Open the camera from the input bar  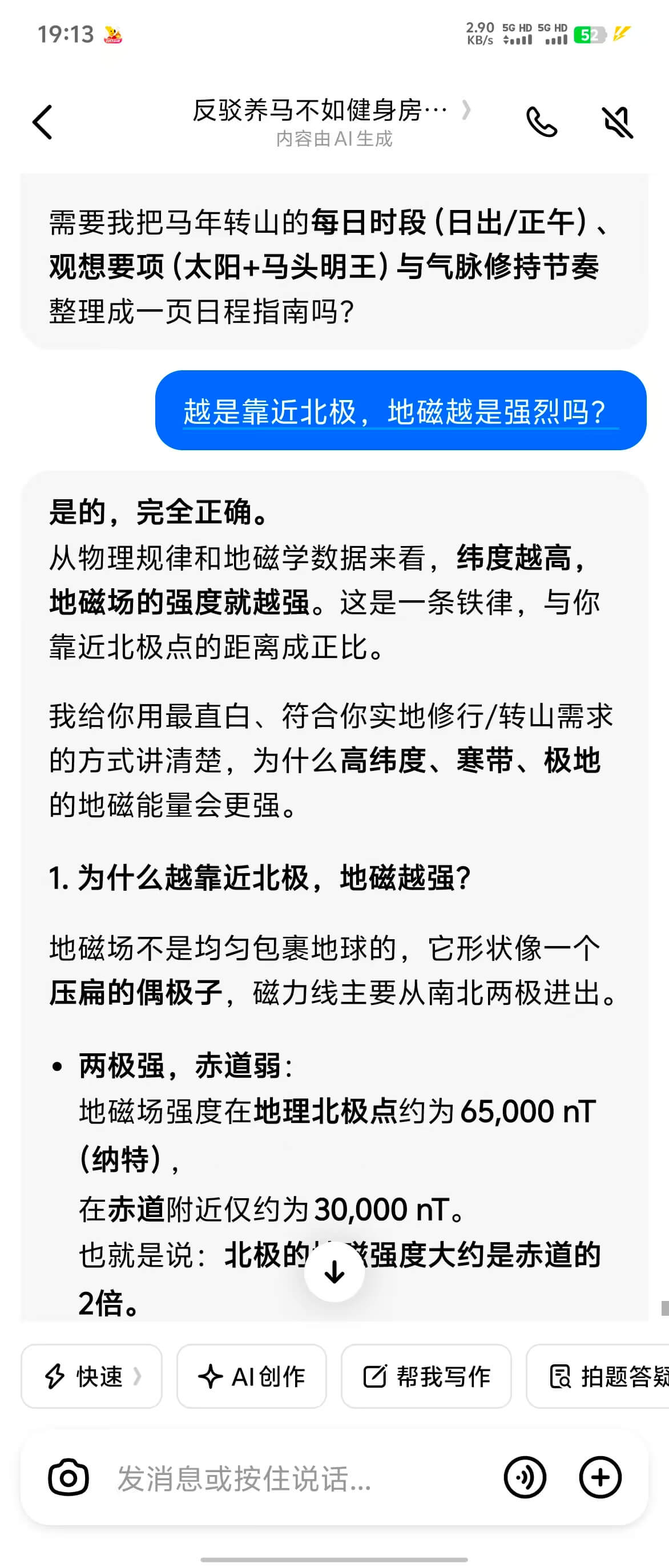click(68, 1477)
